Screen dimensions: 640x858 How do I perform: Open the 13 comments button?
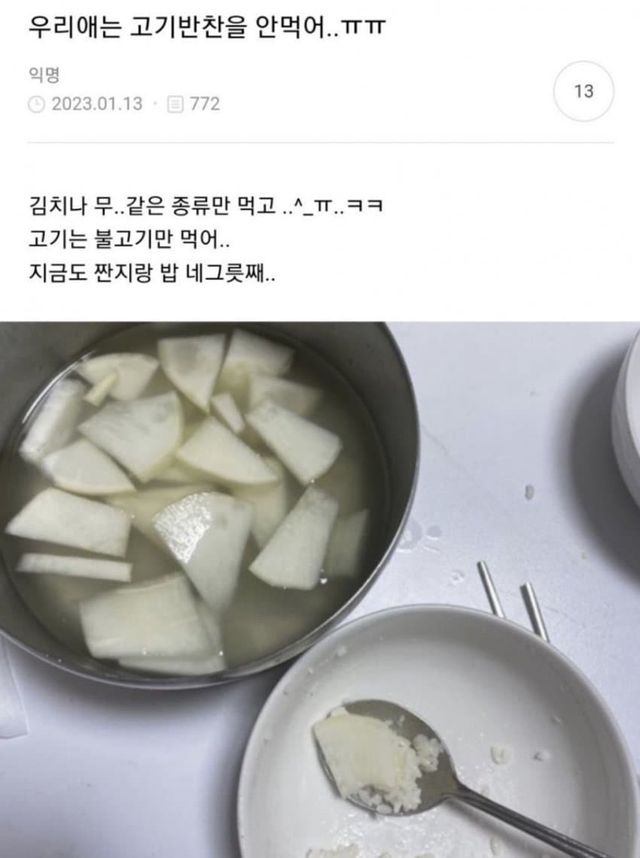tap(584, 91)
